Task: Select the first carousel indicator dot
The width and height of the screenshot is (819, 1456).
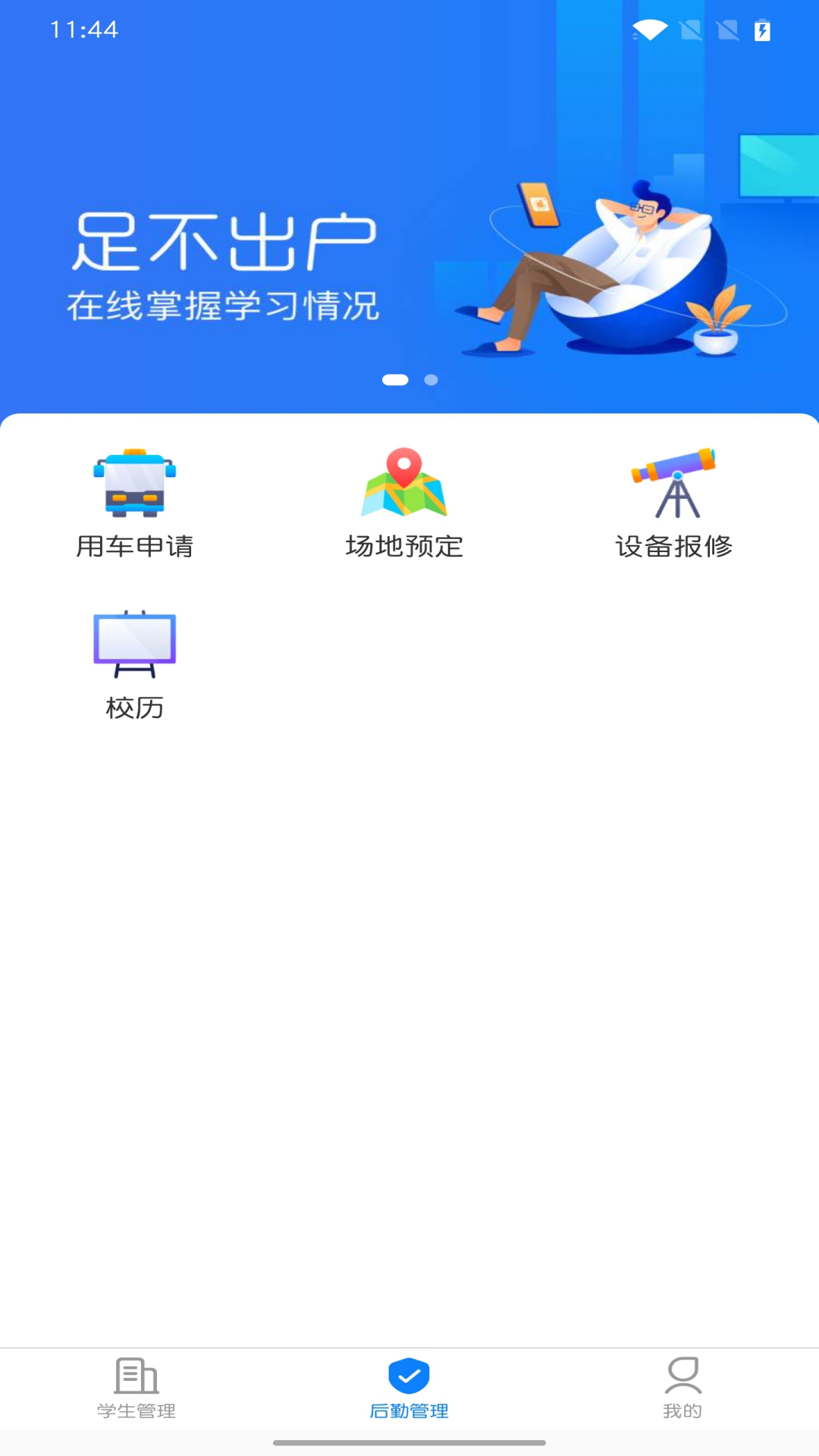Action: pos(396,380)
